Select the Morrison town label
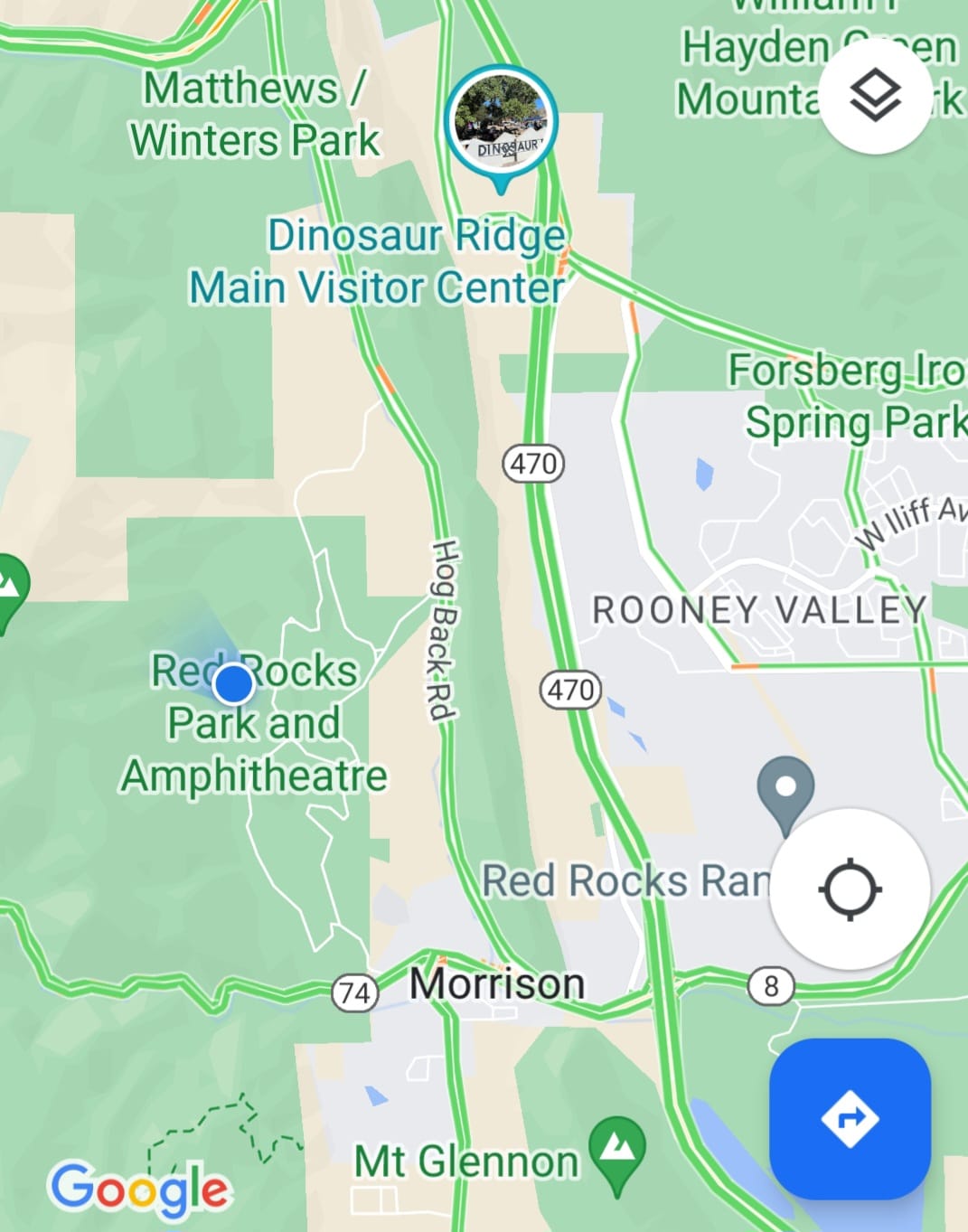The image size is (968, 1232). coord(496,983)
